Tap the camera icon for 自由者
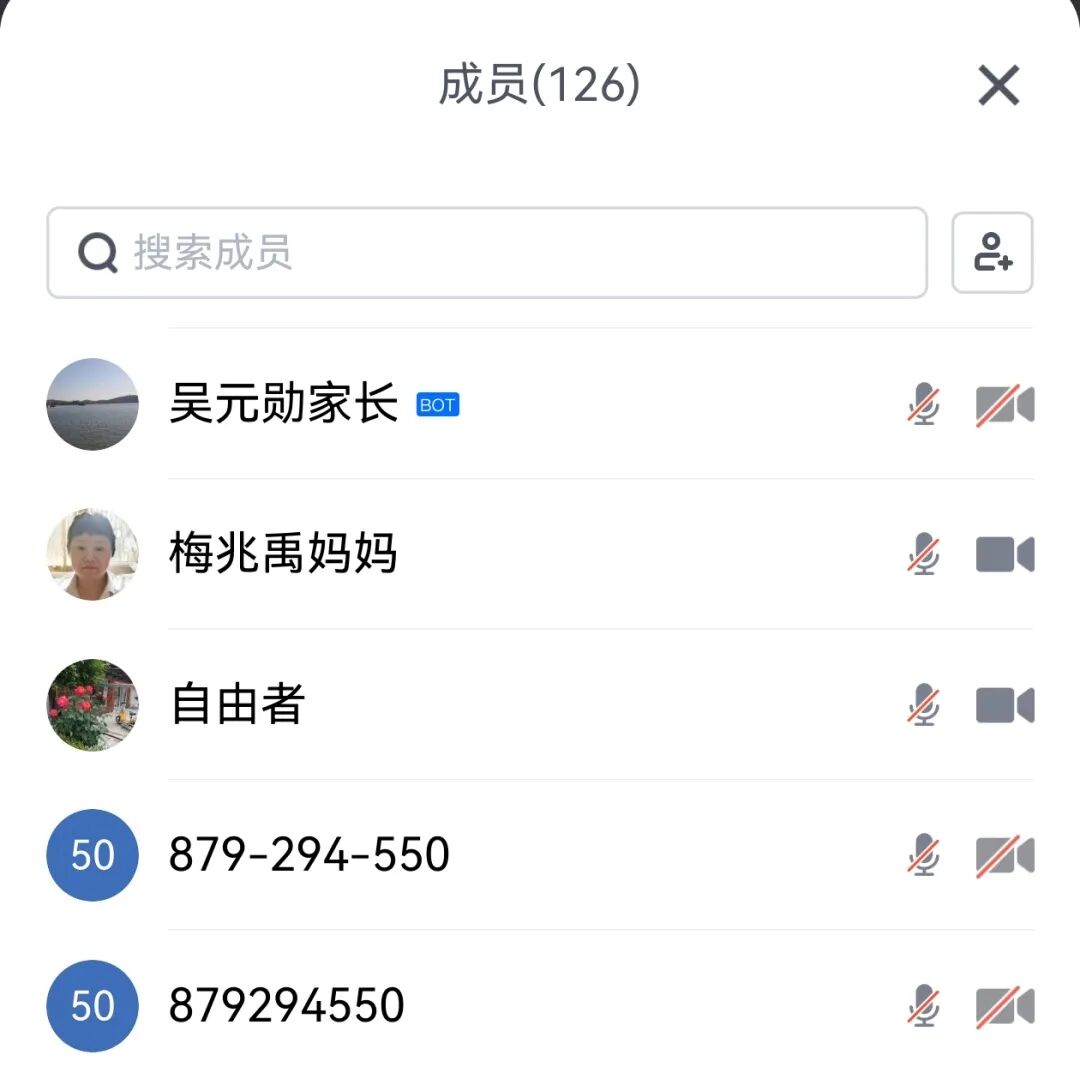Viewport: 1080px width, 1080px height. tap(1005, 705)
